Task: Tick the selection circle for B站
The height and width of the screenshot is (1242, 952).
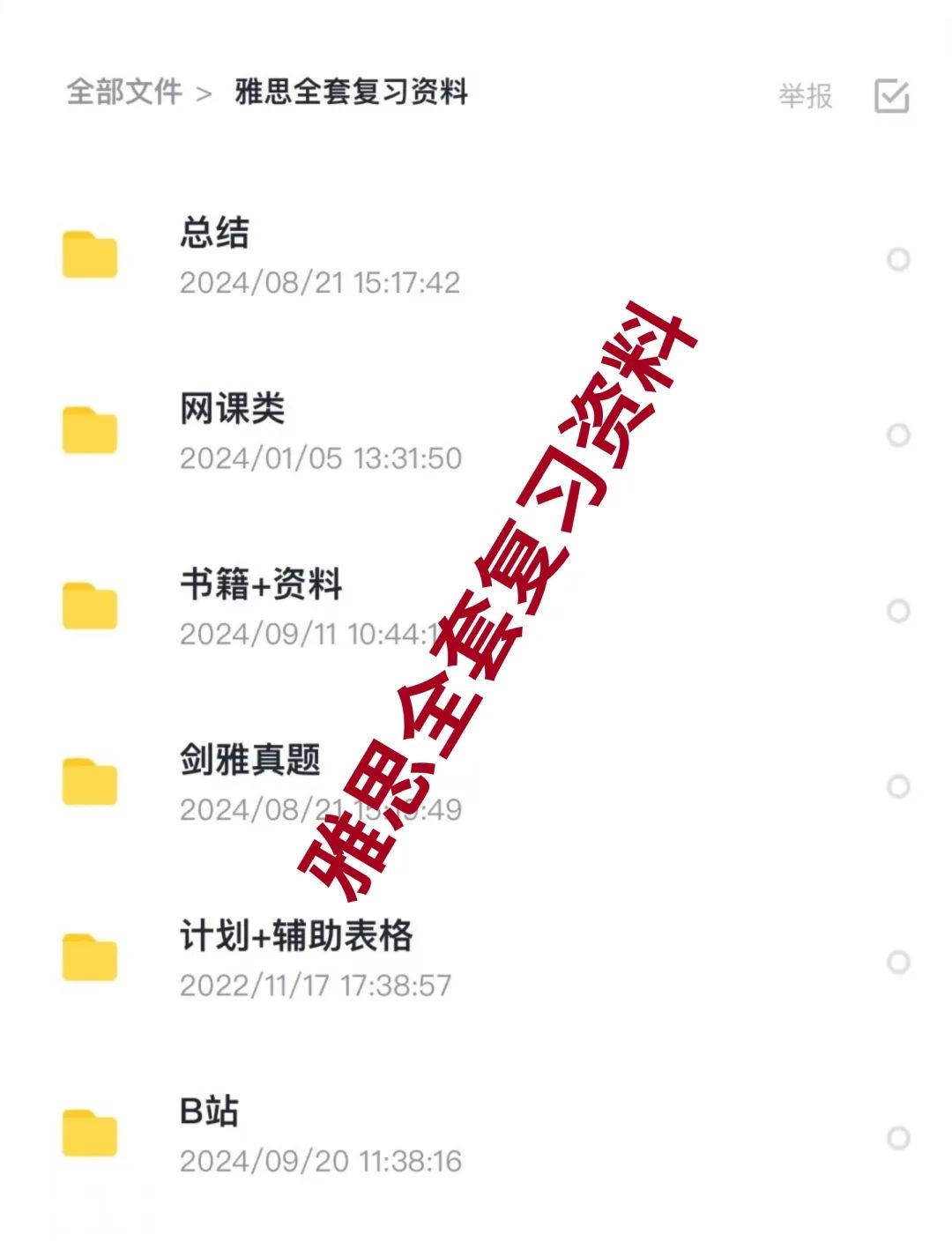Action: (897, 1138)
